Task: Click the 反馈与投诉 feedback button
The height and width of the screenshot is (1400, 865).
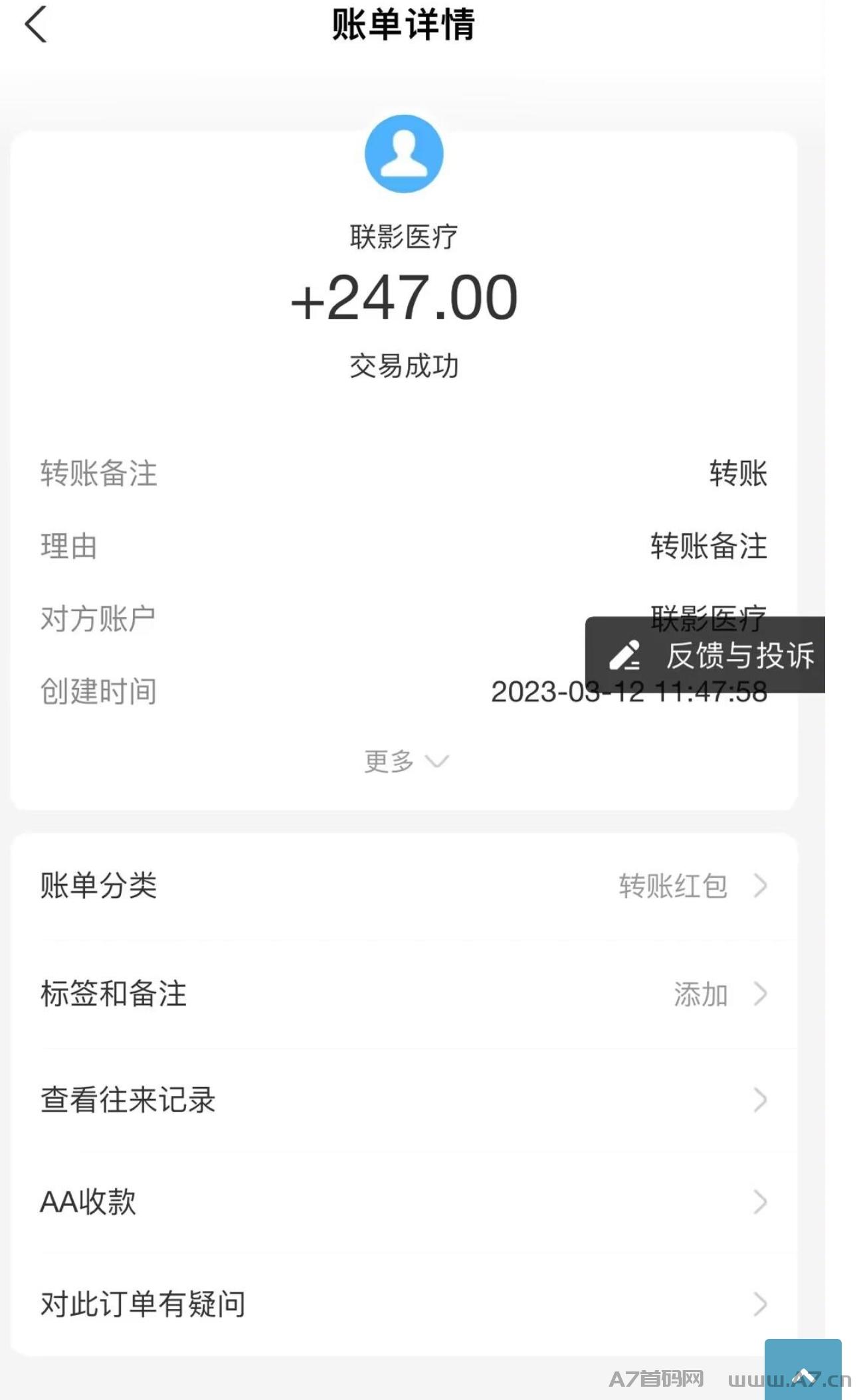Action: click(x=739, y=657)
